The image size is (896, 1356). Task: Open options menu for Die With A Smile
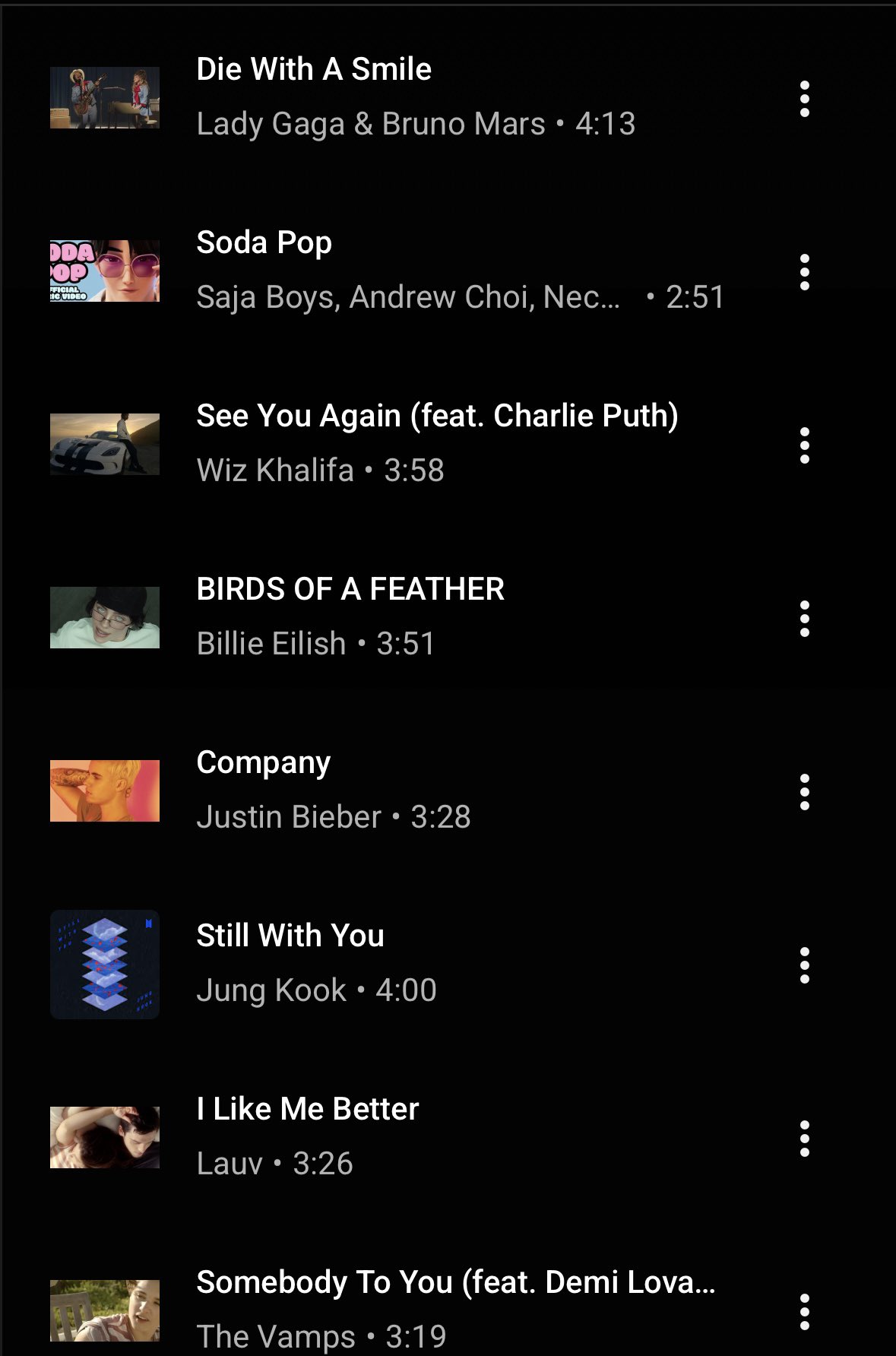coord(804,99)
